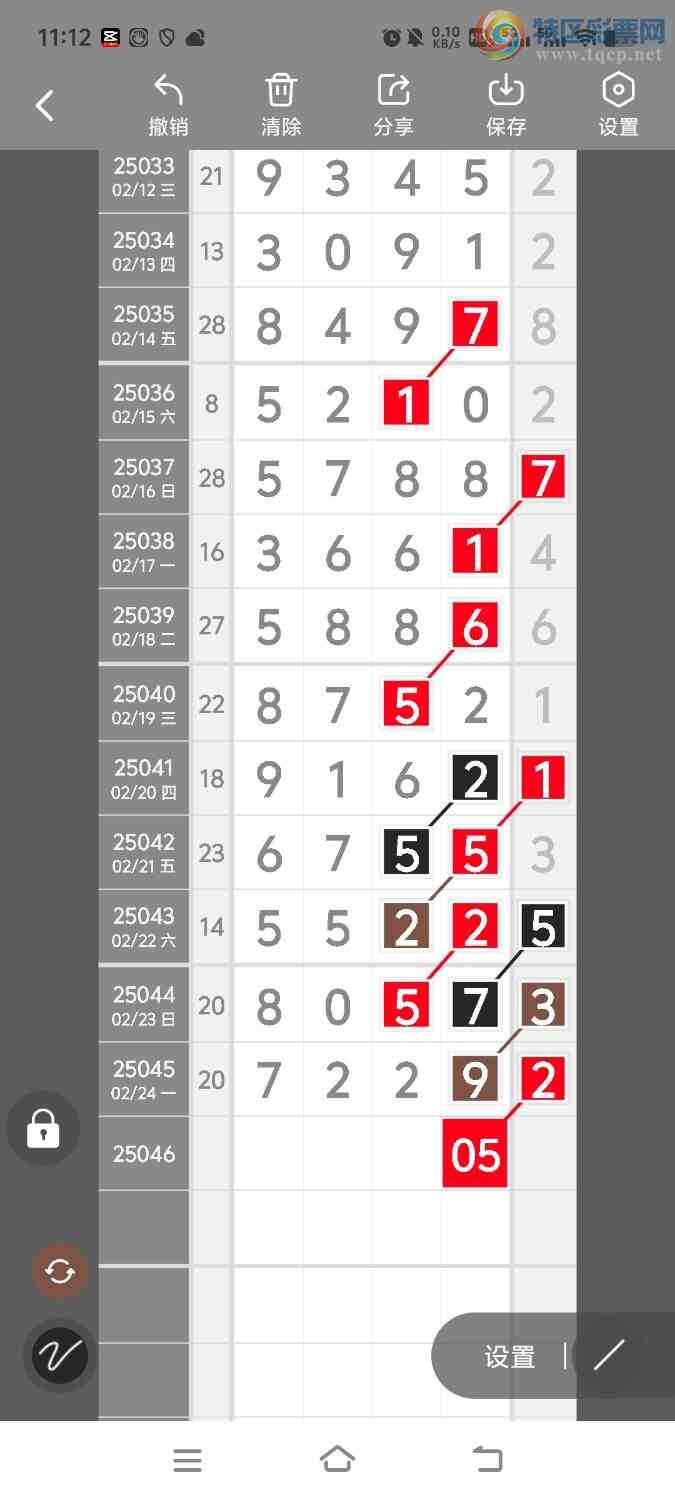Save the chart with 保存
The height and width of the screenshot is (1500, 675).
pyautogui.click(x=506, y=105)
